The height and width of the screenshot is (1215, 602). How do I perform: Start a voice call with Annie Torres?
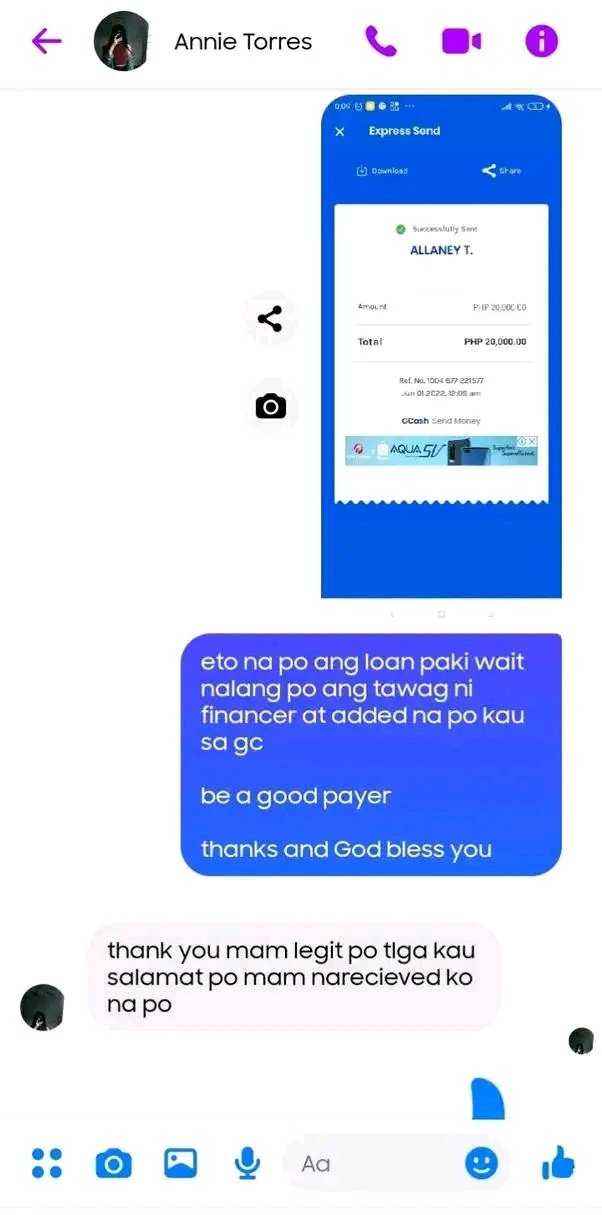[381, 41]
